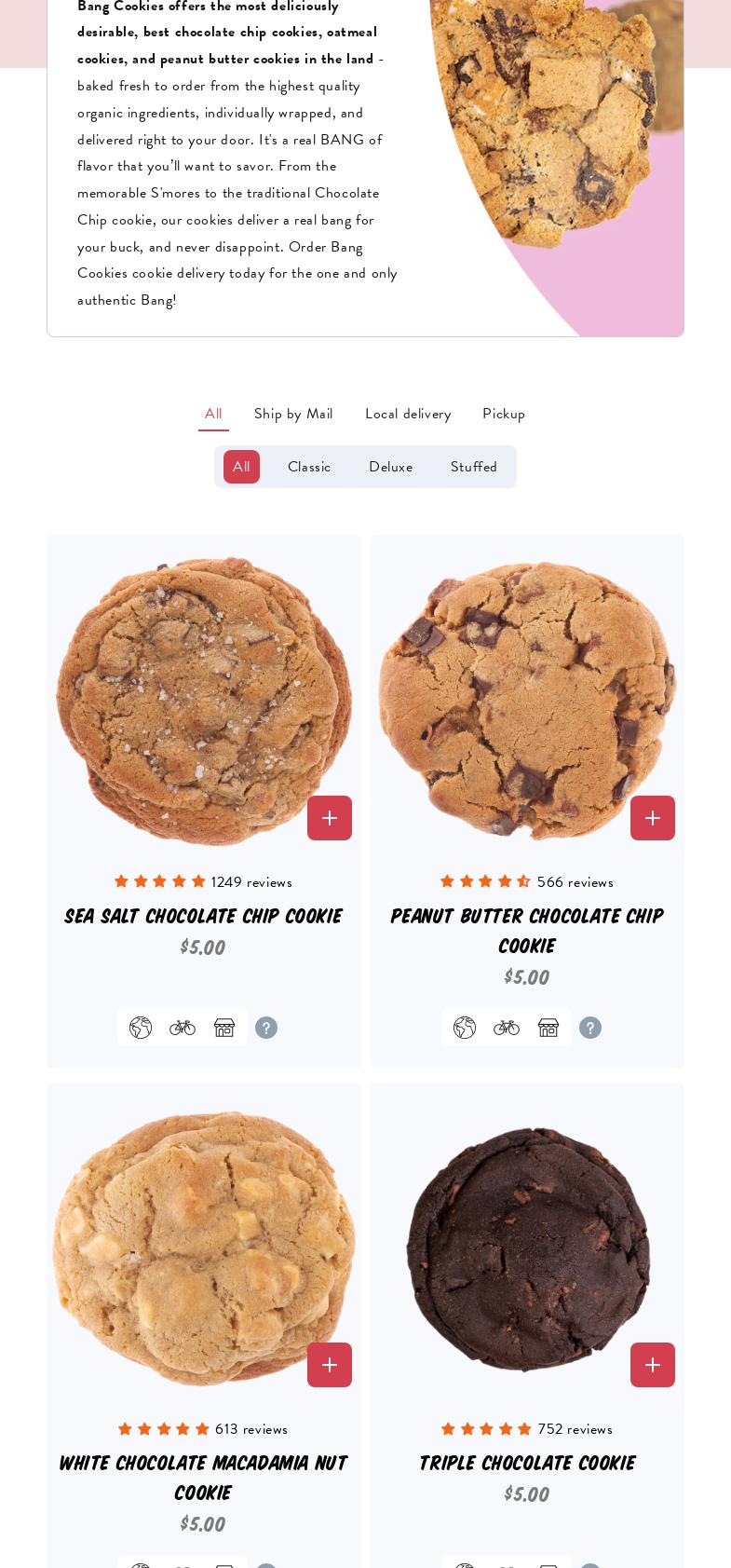Filter cookies by Classic
The image size is (731, 1568).
[309, 467]
